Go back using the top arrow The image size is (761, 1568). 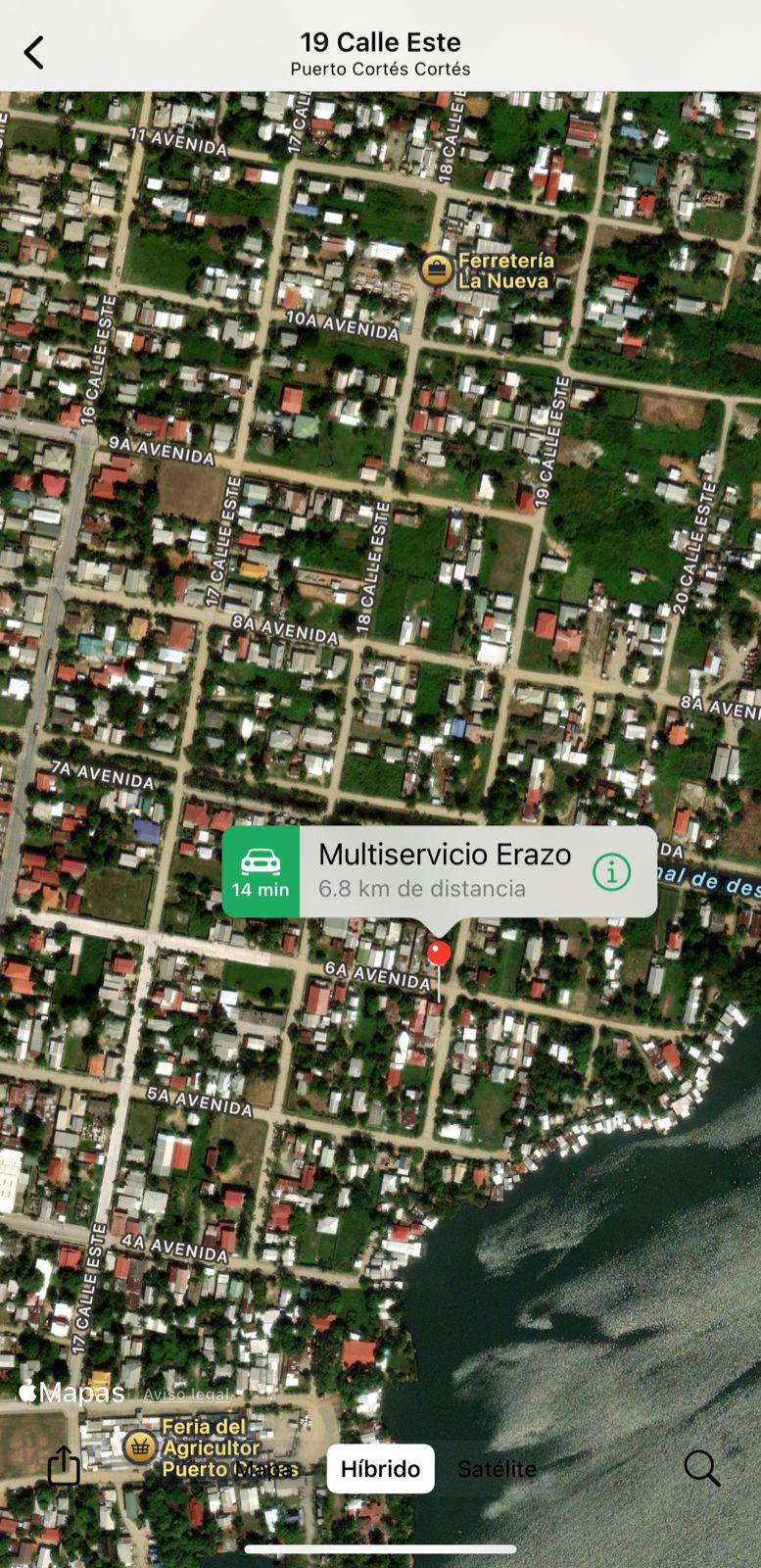pyautogui.click(x=34, y=53)
